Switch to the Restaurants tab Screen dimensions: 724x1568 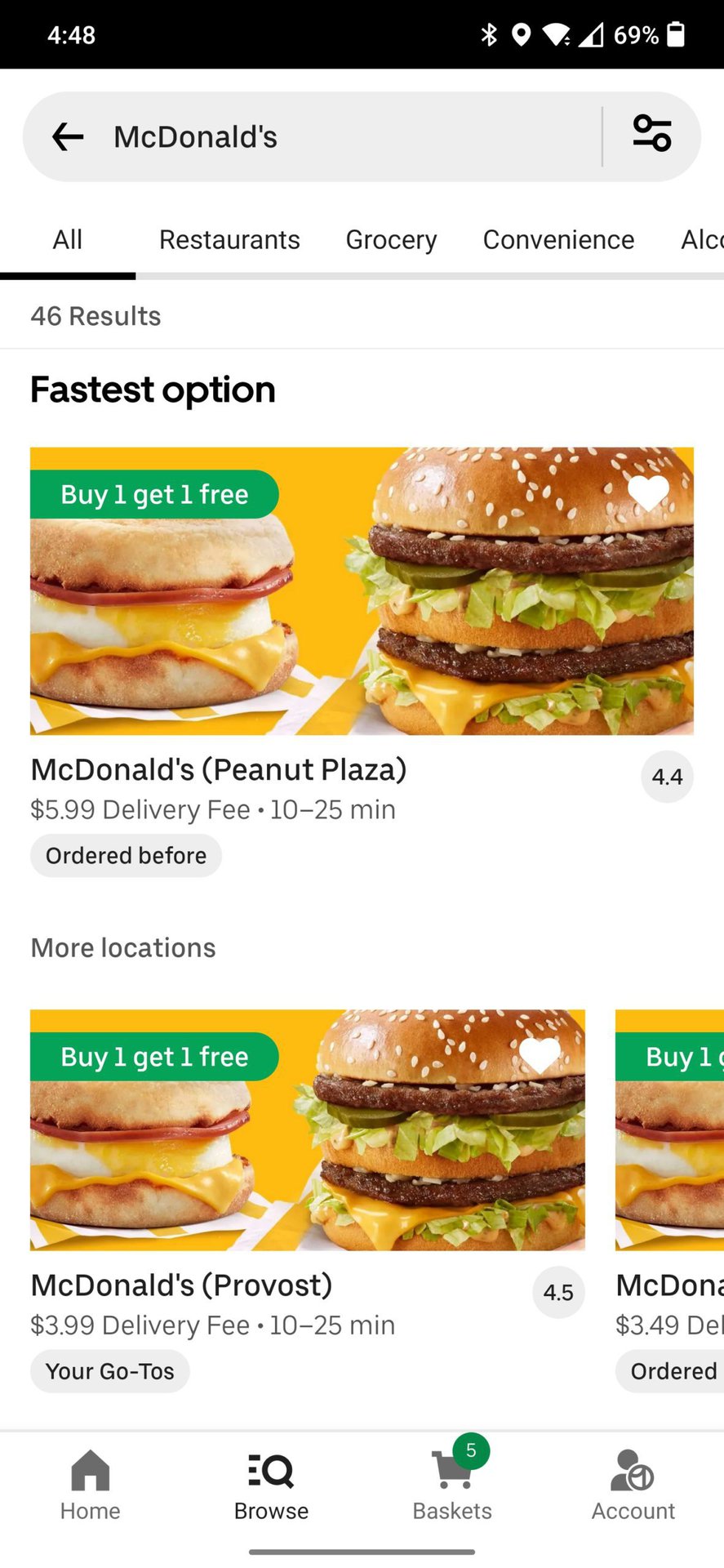click(229, 240)
